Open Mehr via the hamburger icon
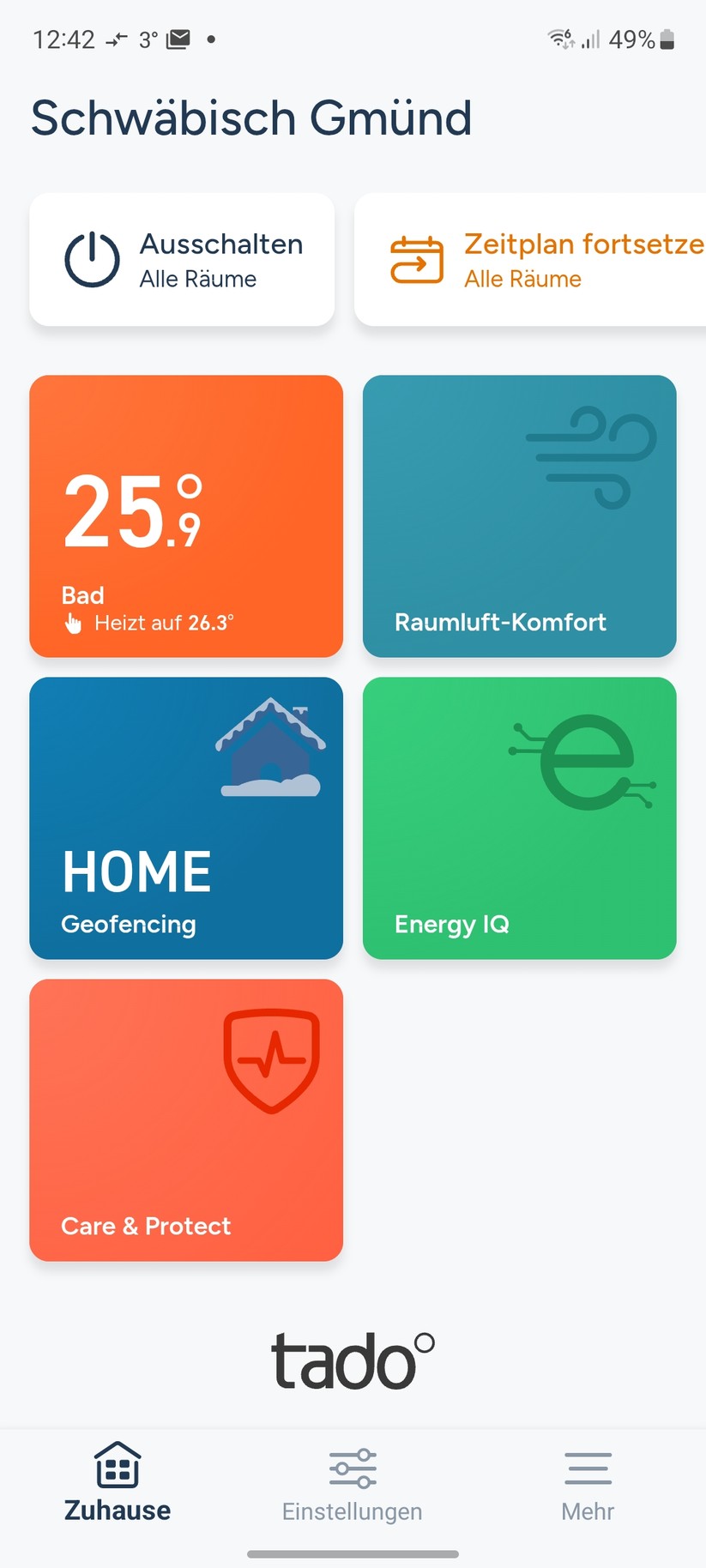The width and height of the screenshot is (706, 1568). (x=588, y=1467)
